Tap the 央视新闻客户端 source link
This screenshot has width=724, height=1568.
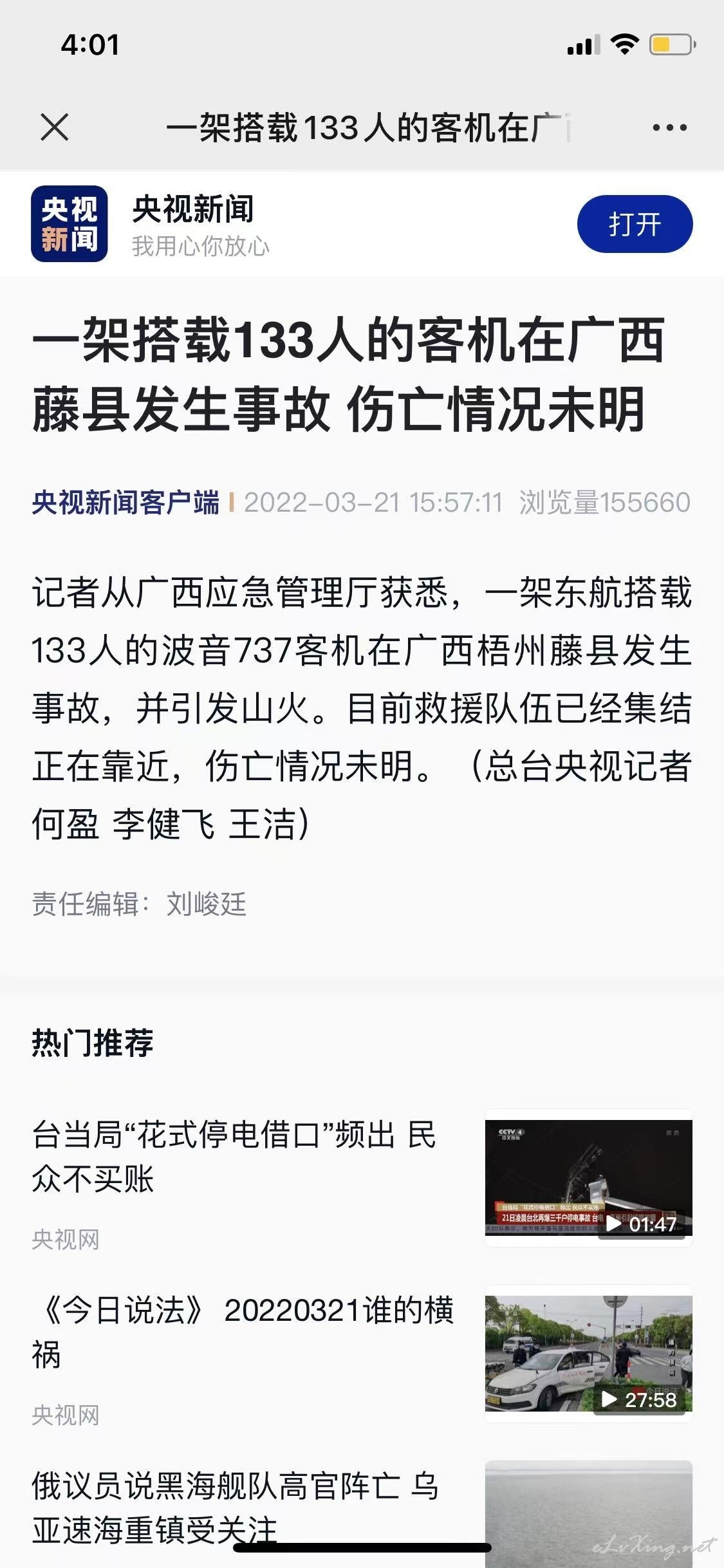125,502
